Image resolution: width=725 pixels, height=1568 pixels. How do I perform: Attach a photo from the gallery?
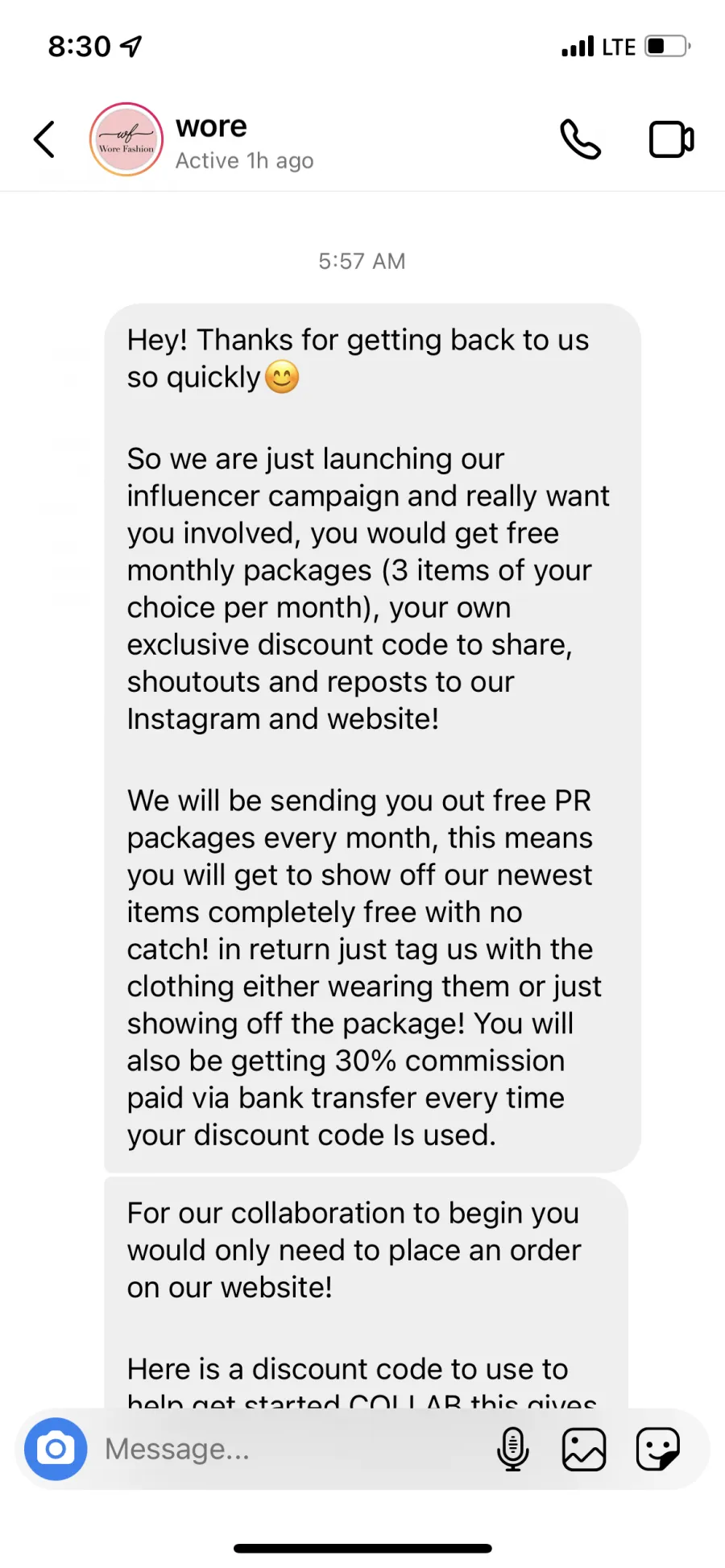pyautogui.click(x=583, y=1449)
